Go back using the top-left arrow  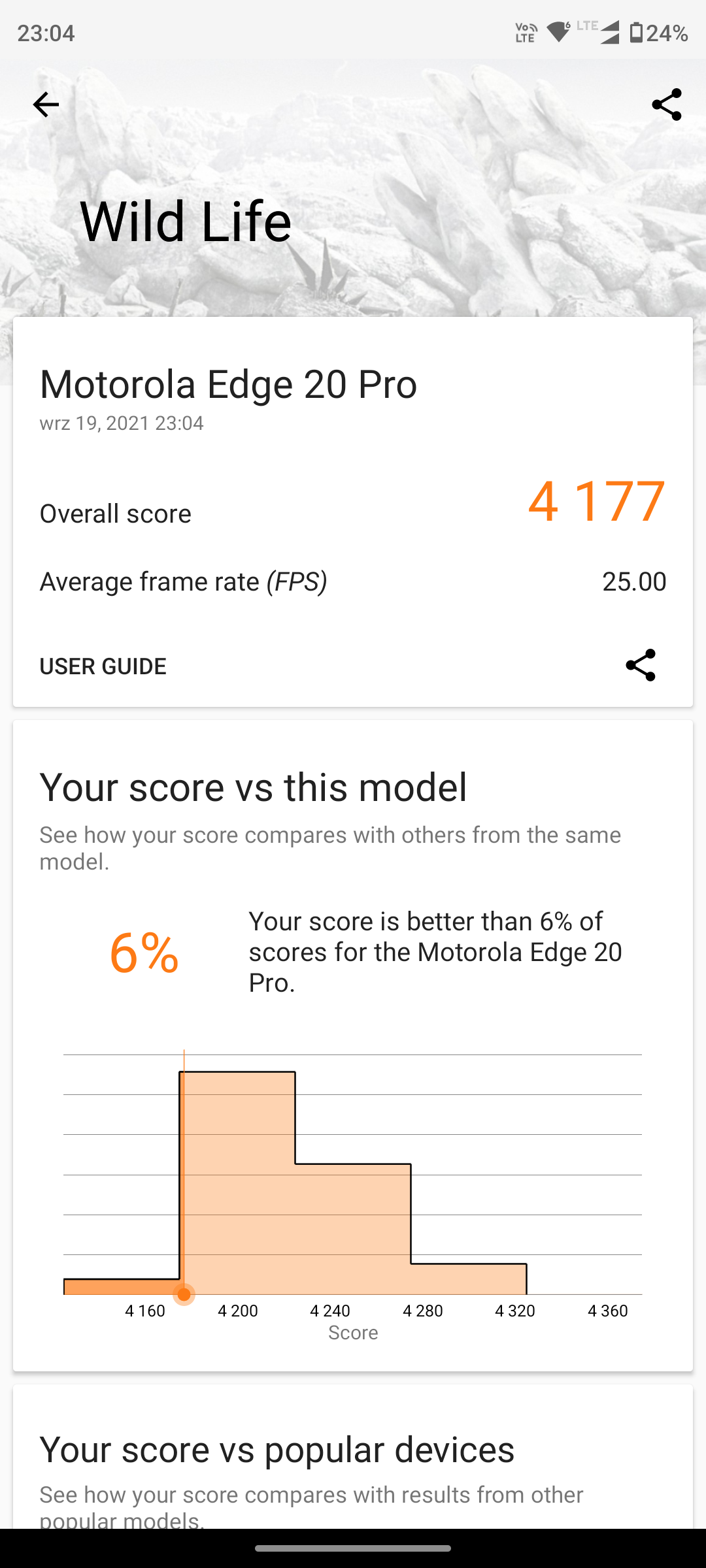click(46, 105)
